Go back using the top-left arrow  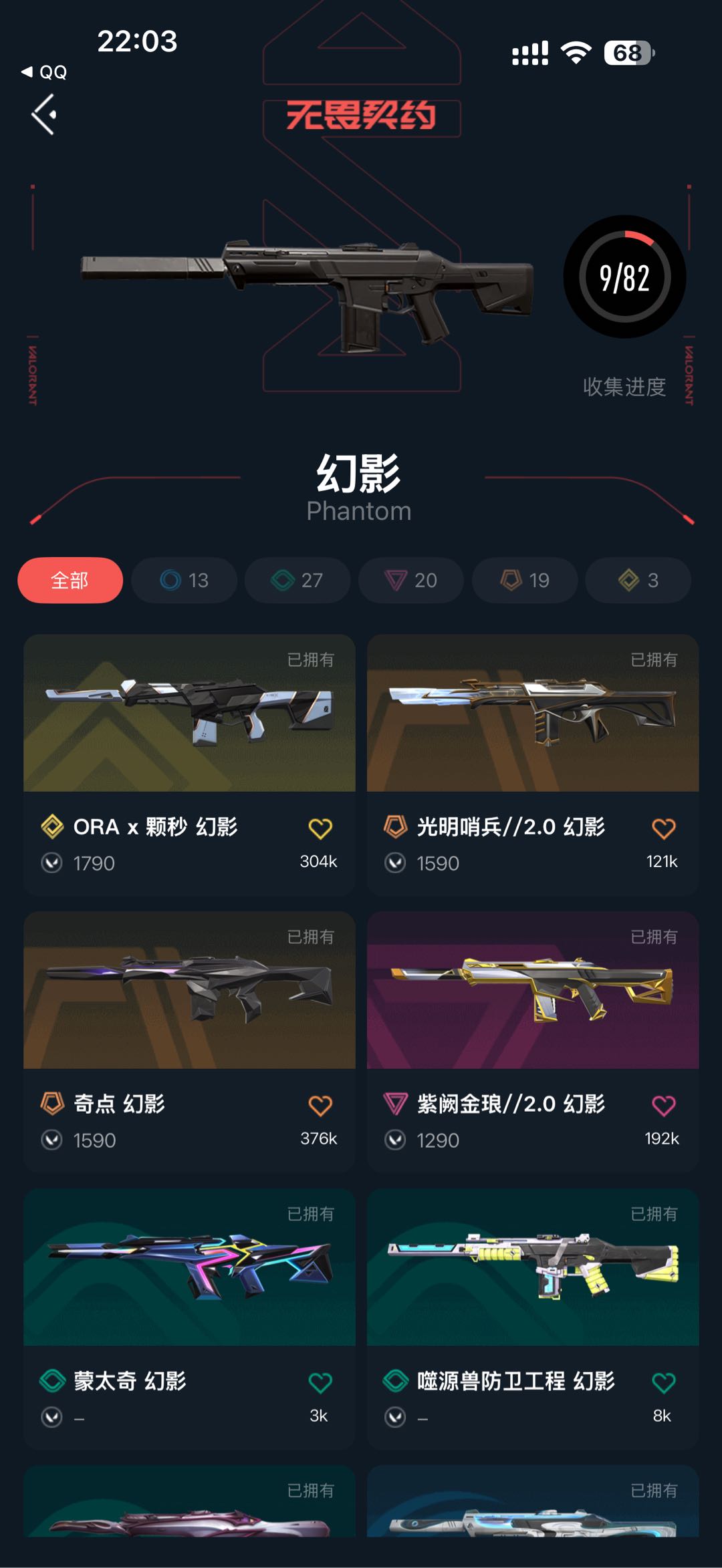click(44, 115)
